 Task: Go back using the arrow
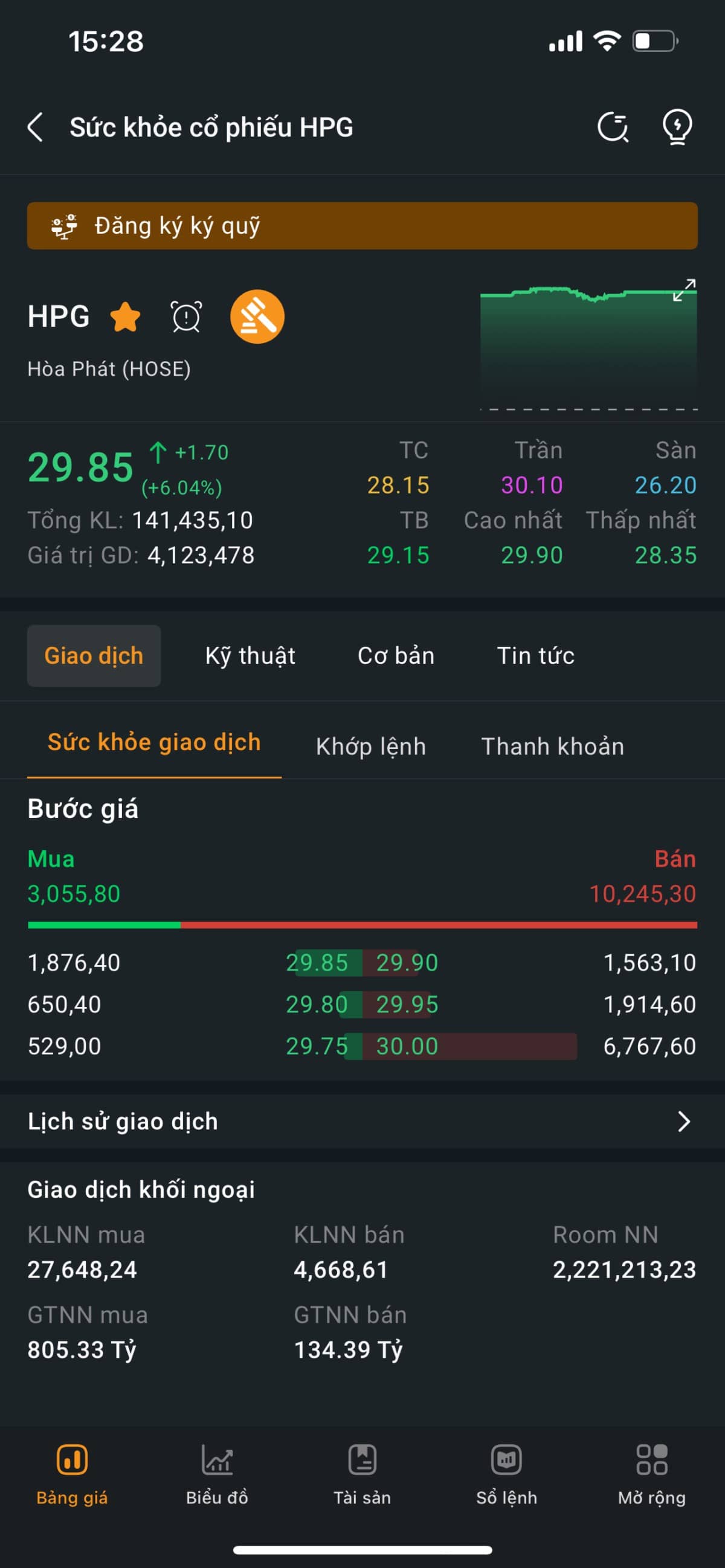[x=35, y=127]
